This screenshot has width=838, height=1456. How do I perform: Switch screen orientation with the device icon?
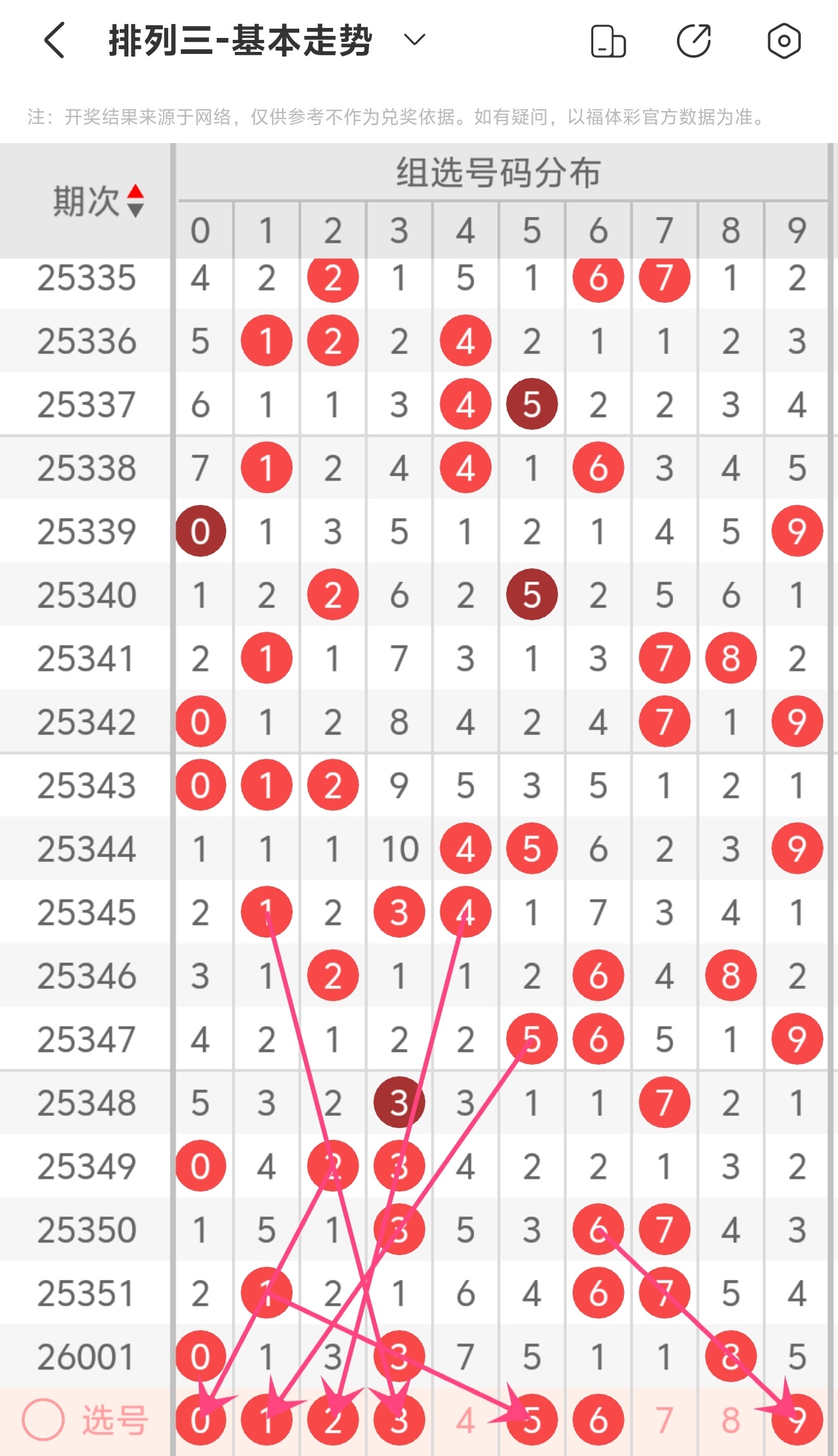(x=608, y=41)
